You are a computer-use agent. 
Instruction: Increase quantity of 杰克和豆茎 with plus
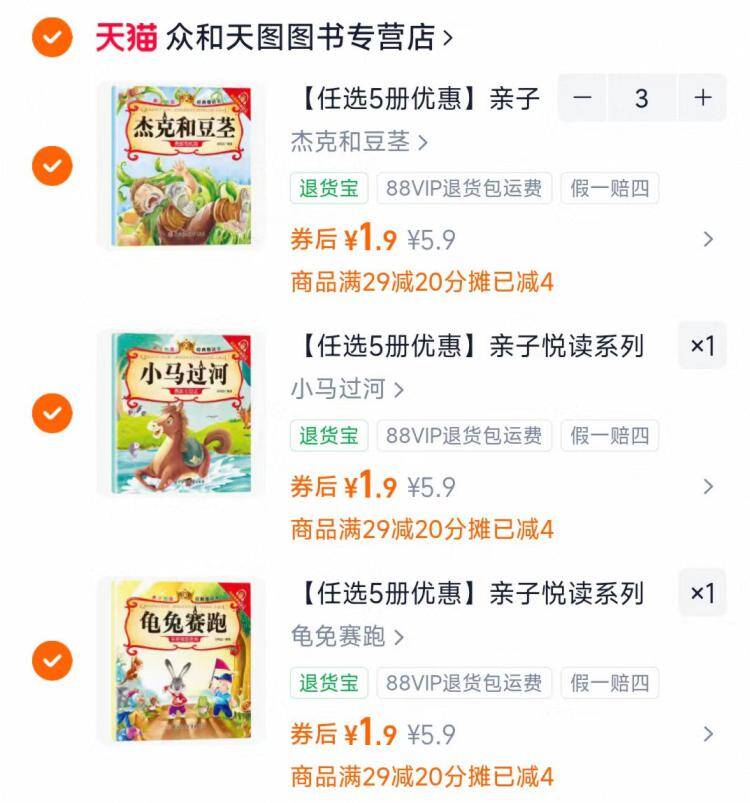click(703, 98)
